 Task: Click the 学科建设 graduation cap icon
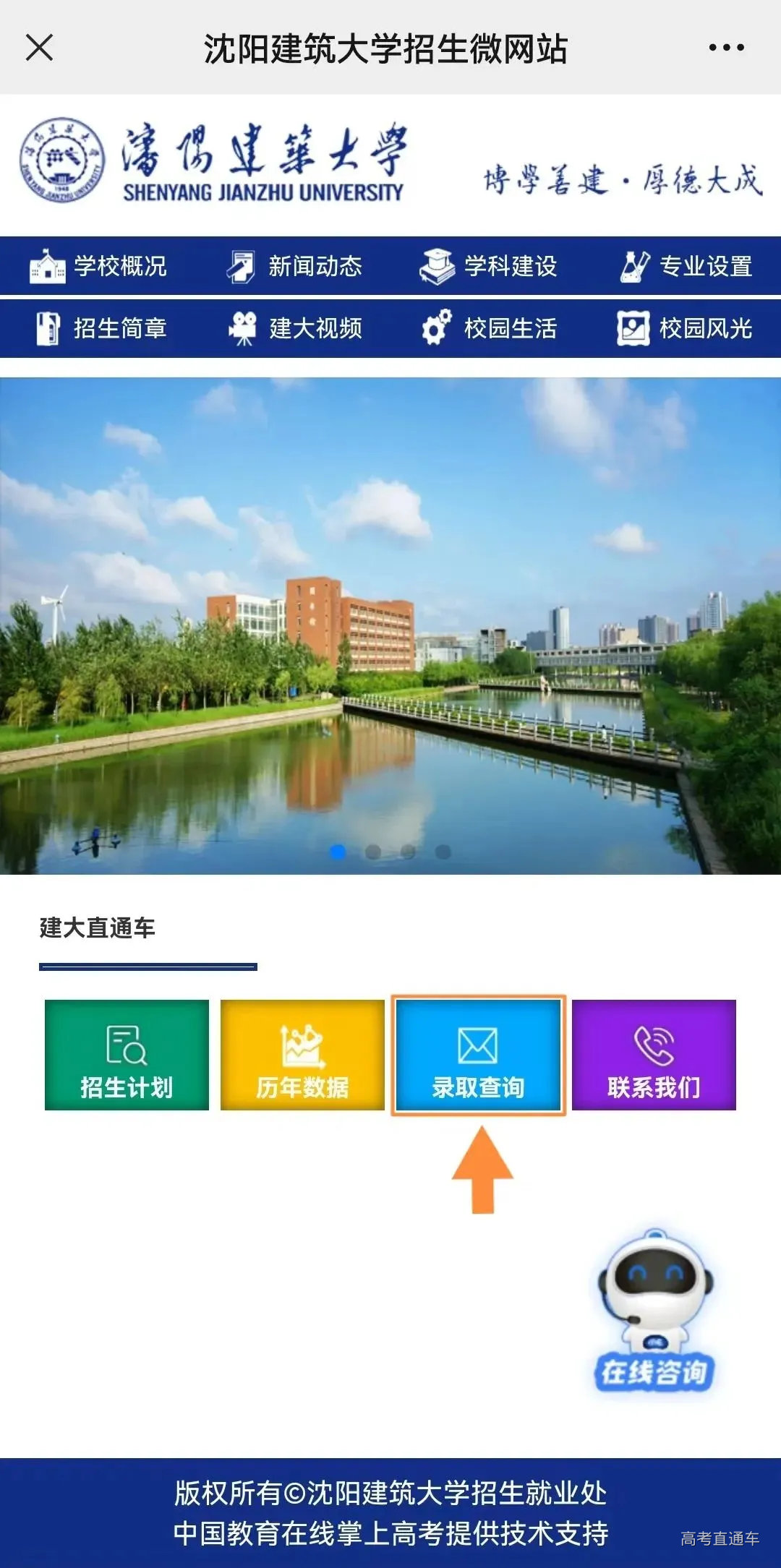coord(436,265)
